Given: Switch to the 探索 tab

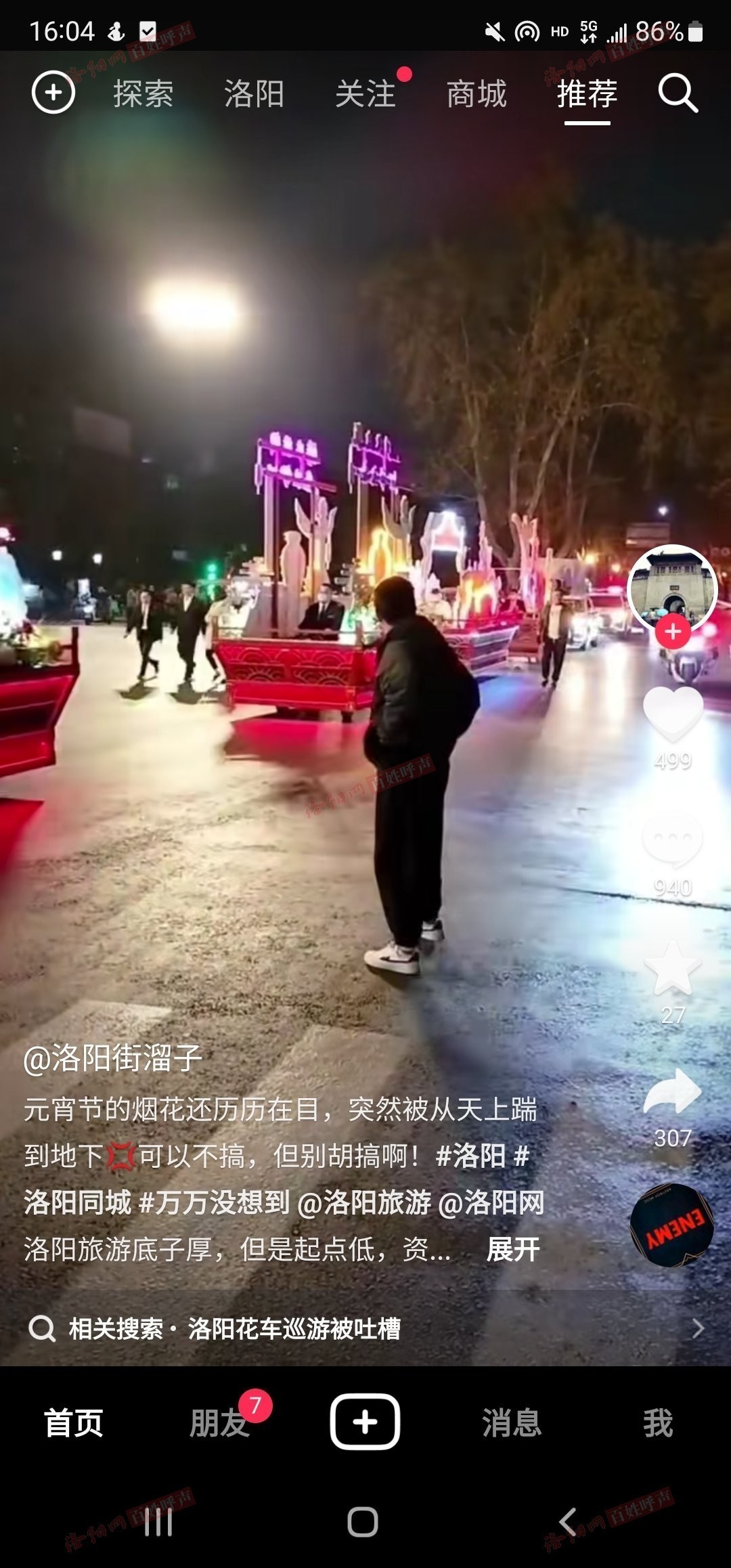Looking at the screenshot, I should [143, 93].
